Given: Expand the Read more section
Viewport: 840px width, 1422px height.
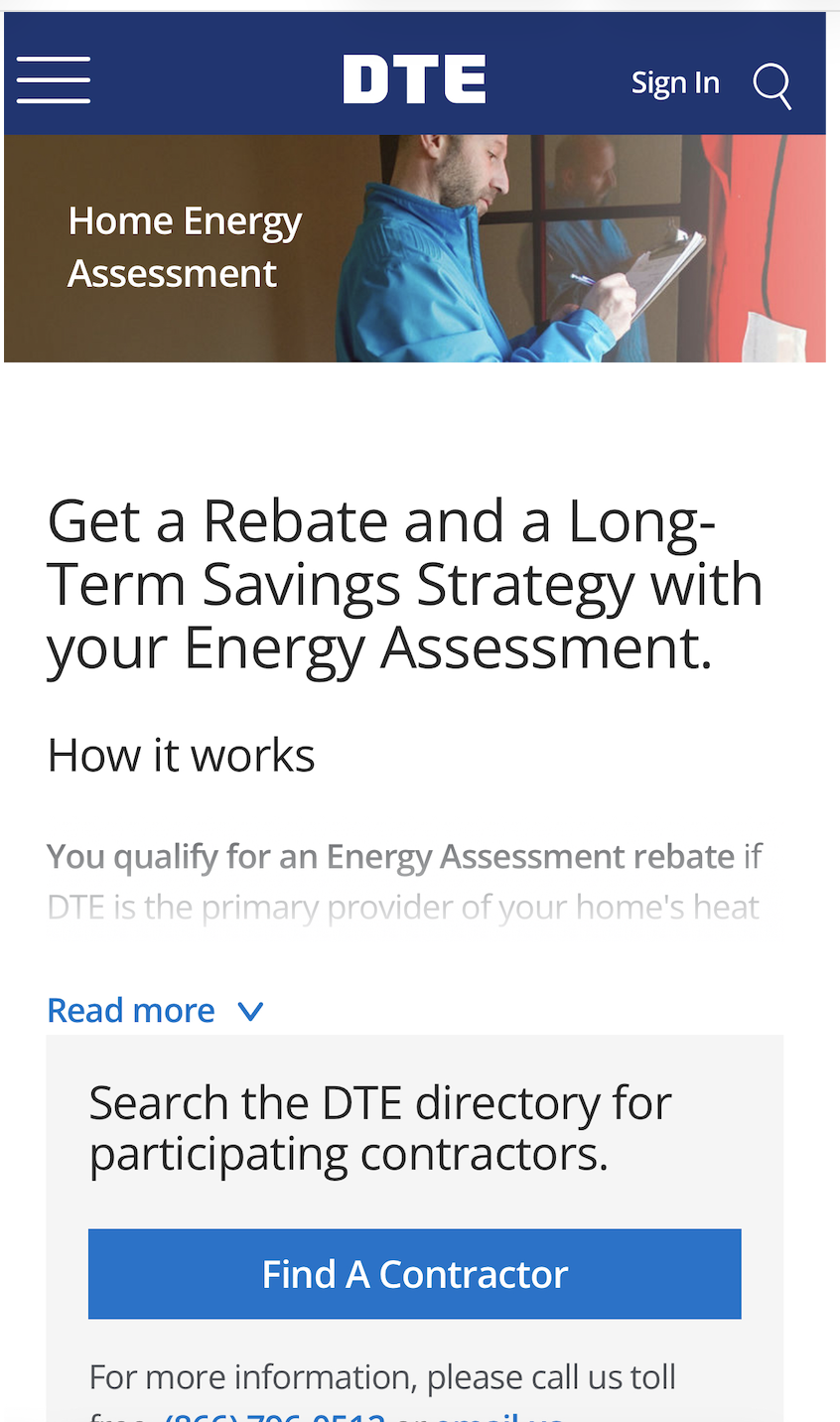Looking at the screenshot, I should 155,1011.
